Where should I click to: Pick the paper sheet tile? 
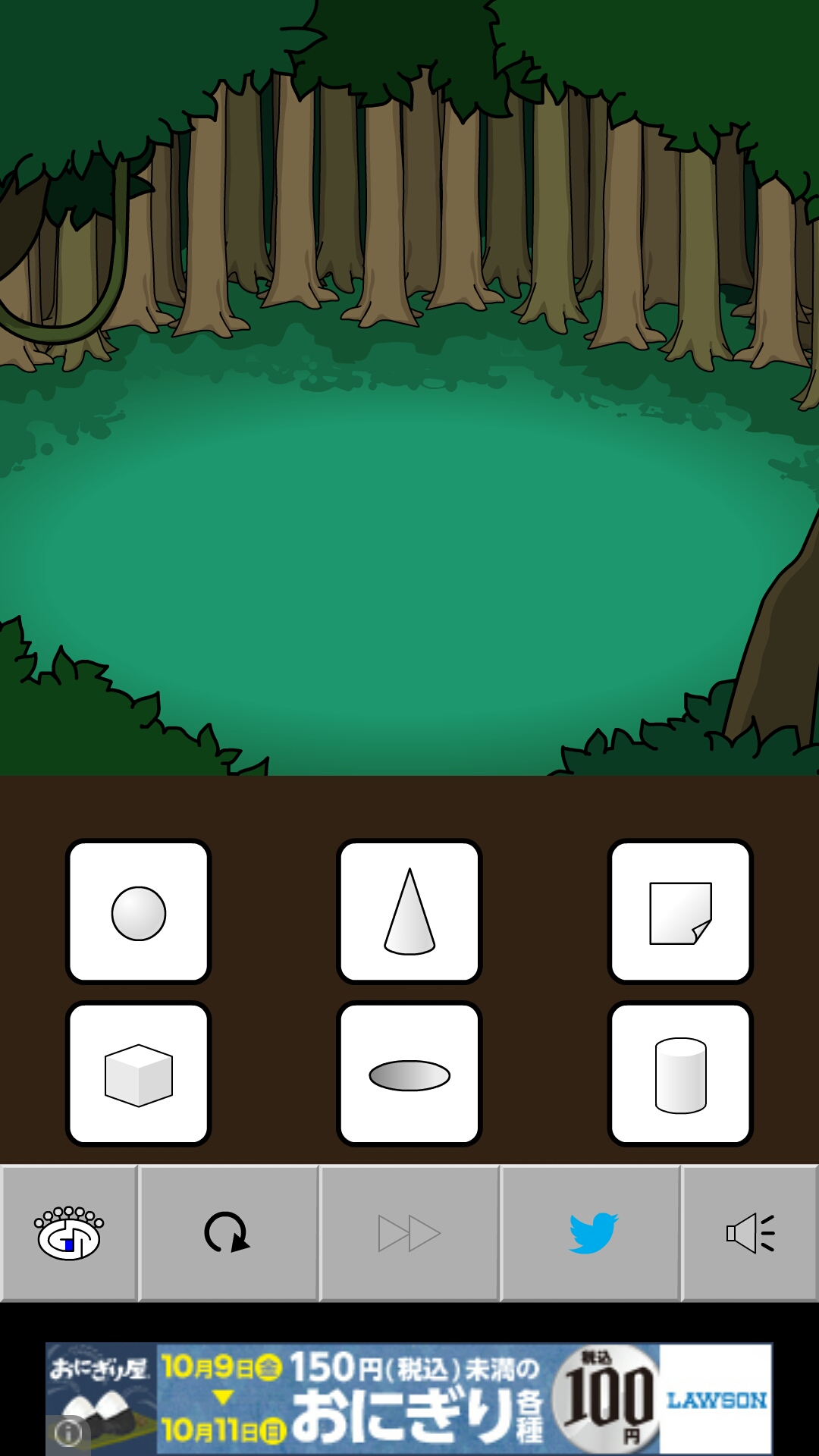click(680, 912)
